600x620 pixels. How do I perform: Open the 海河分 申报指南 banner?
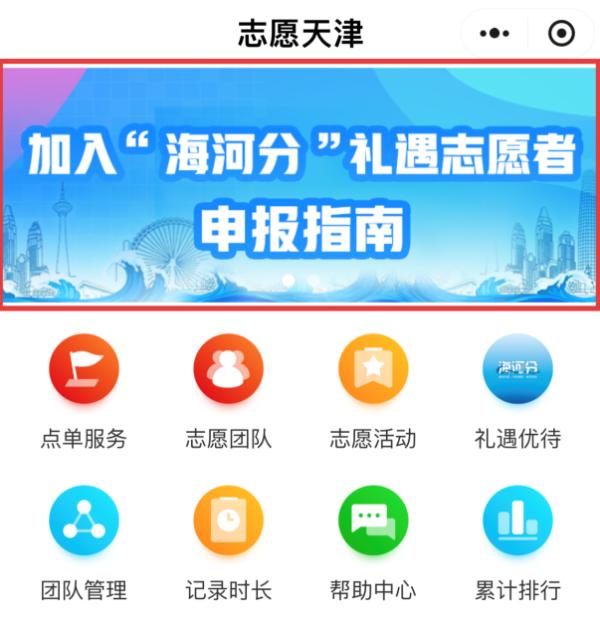coord(300,185)
